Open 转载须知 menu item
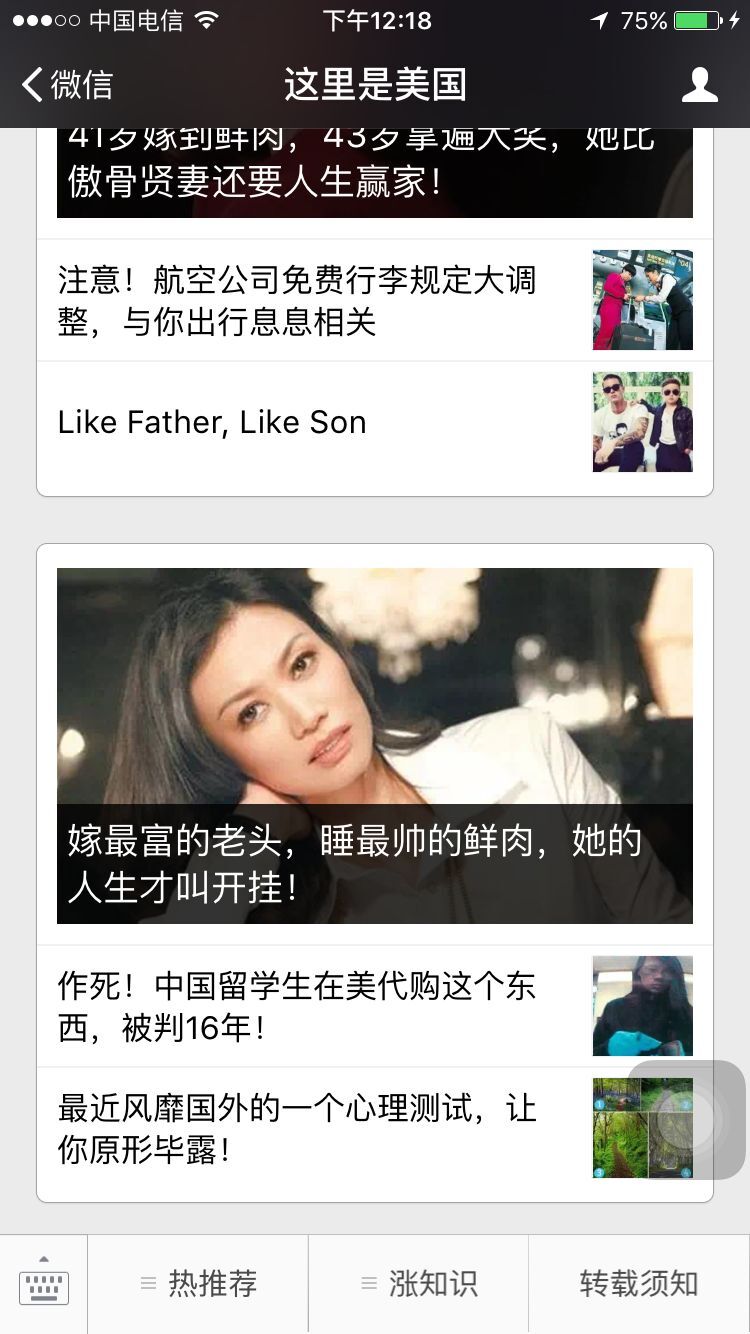750x1334 pixels. pyautogui.click(x=639, y=1284)
